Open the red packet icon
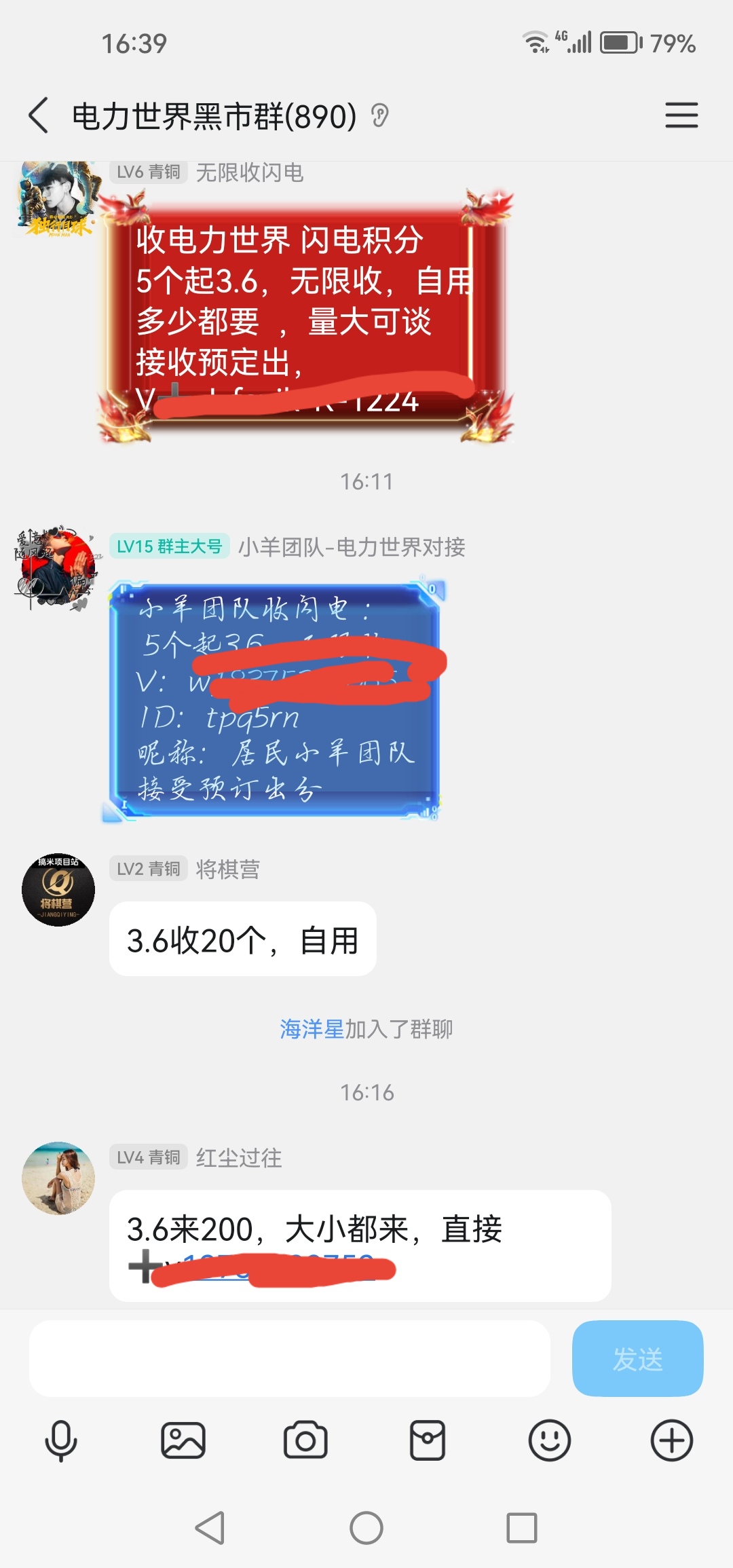The image size is (733, 1568). [x=428, y=1440]
